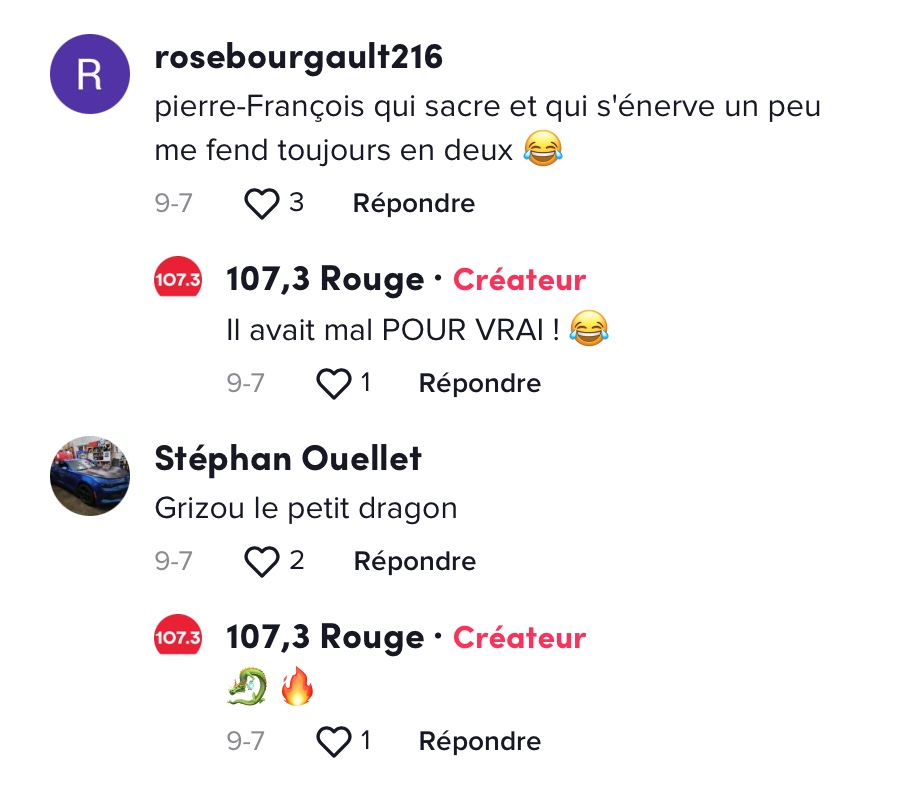
Task: Reply to Stéphan Ouellet's comment
Action: [x=414, y=562]
